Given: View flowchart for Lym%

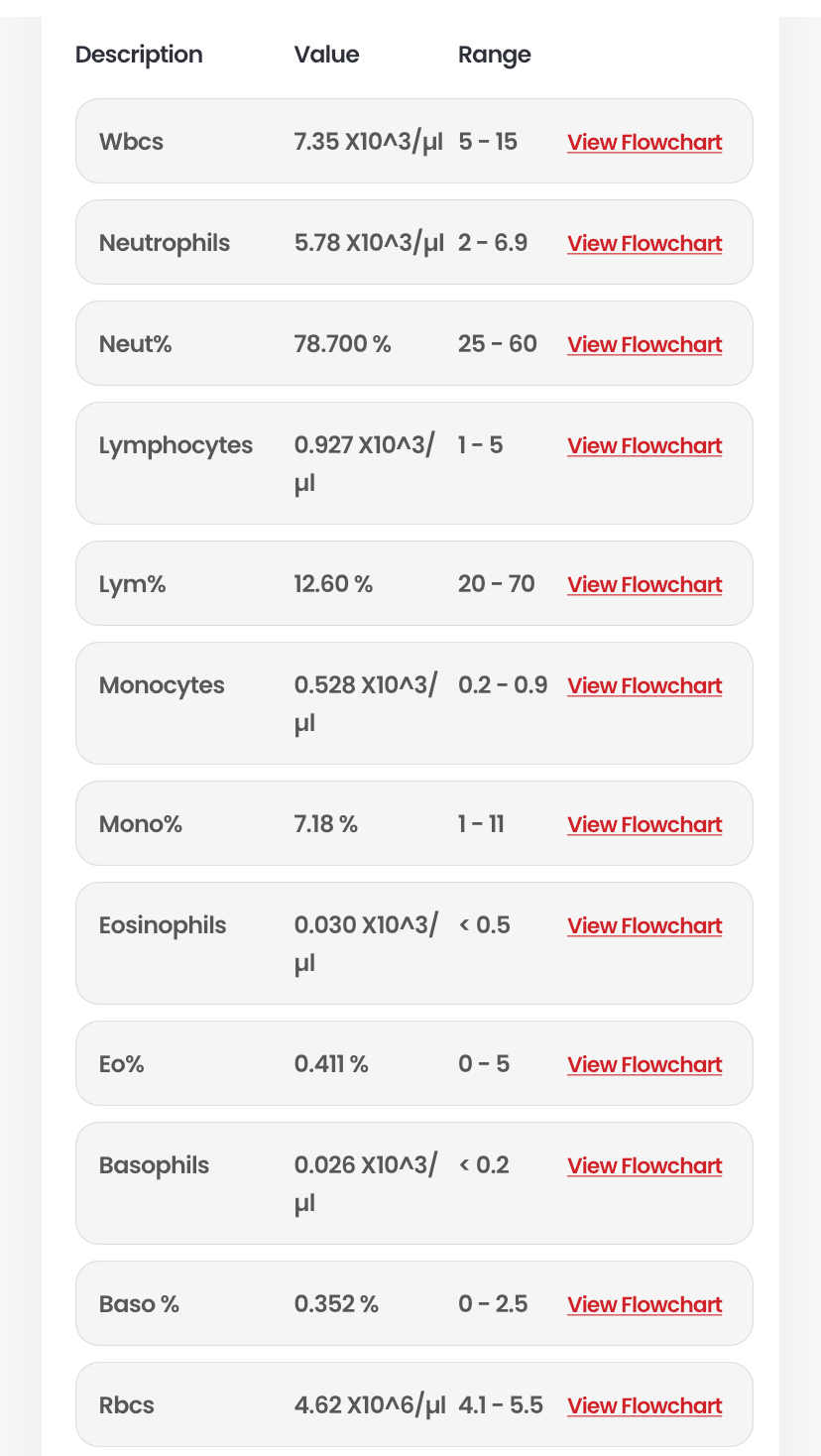Looking at the screenshot, I should tap(645, 584).
